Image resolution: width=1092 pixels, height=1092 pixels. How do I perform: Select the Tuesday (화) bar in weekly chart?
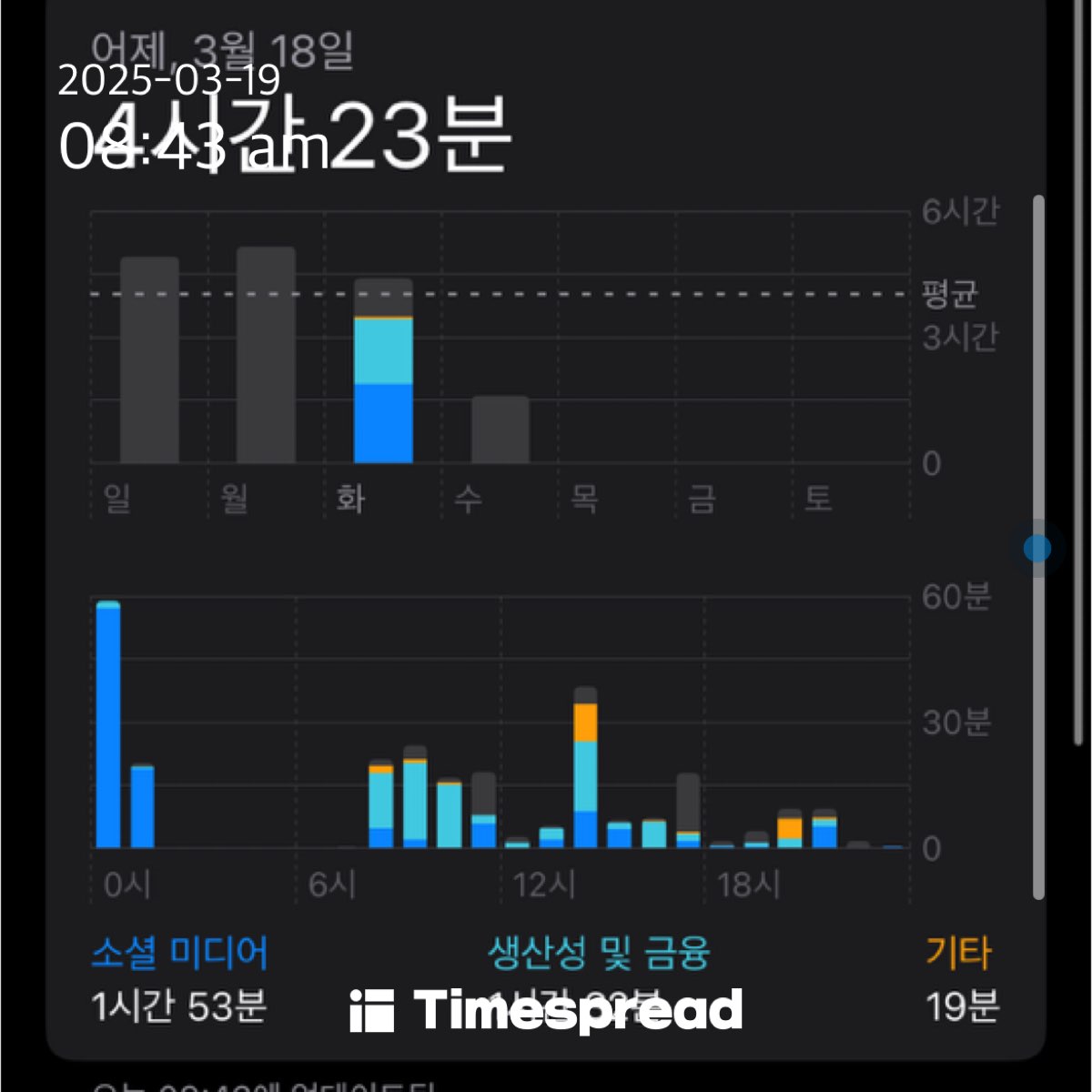(383, 371)
